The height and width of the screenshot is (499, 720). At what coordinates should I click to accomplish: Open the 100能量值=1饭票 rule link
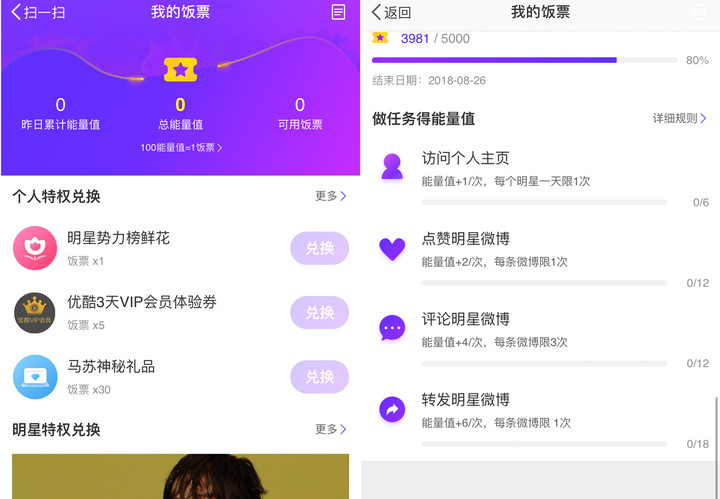pyautogui.click(x=181, y=148)
